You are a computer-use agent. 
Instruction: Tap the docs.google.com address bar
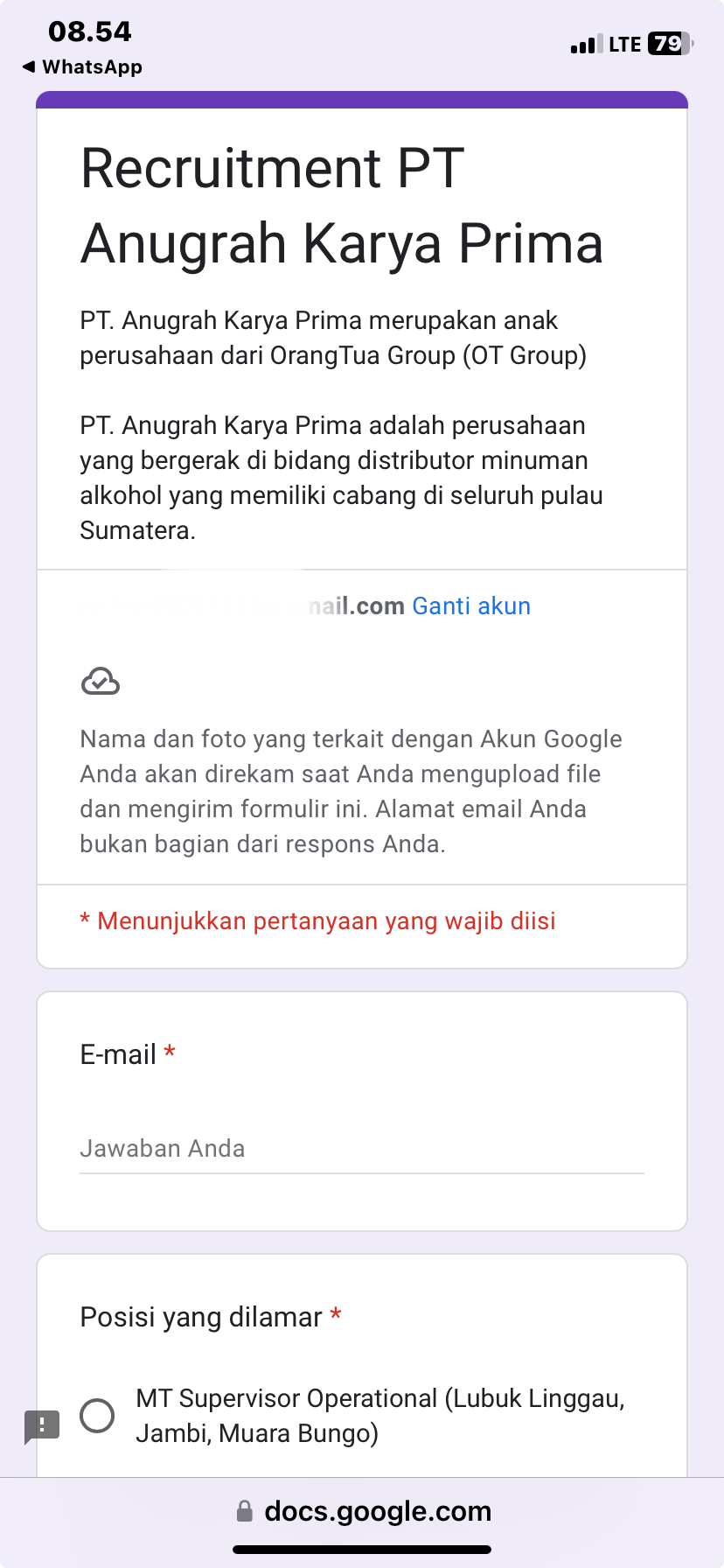coord(364,1511)
